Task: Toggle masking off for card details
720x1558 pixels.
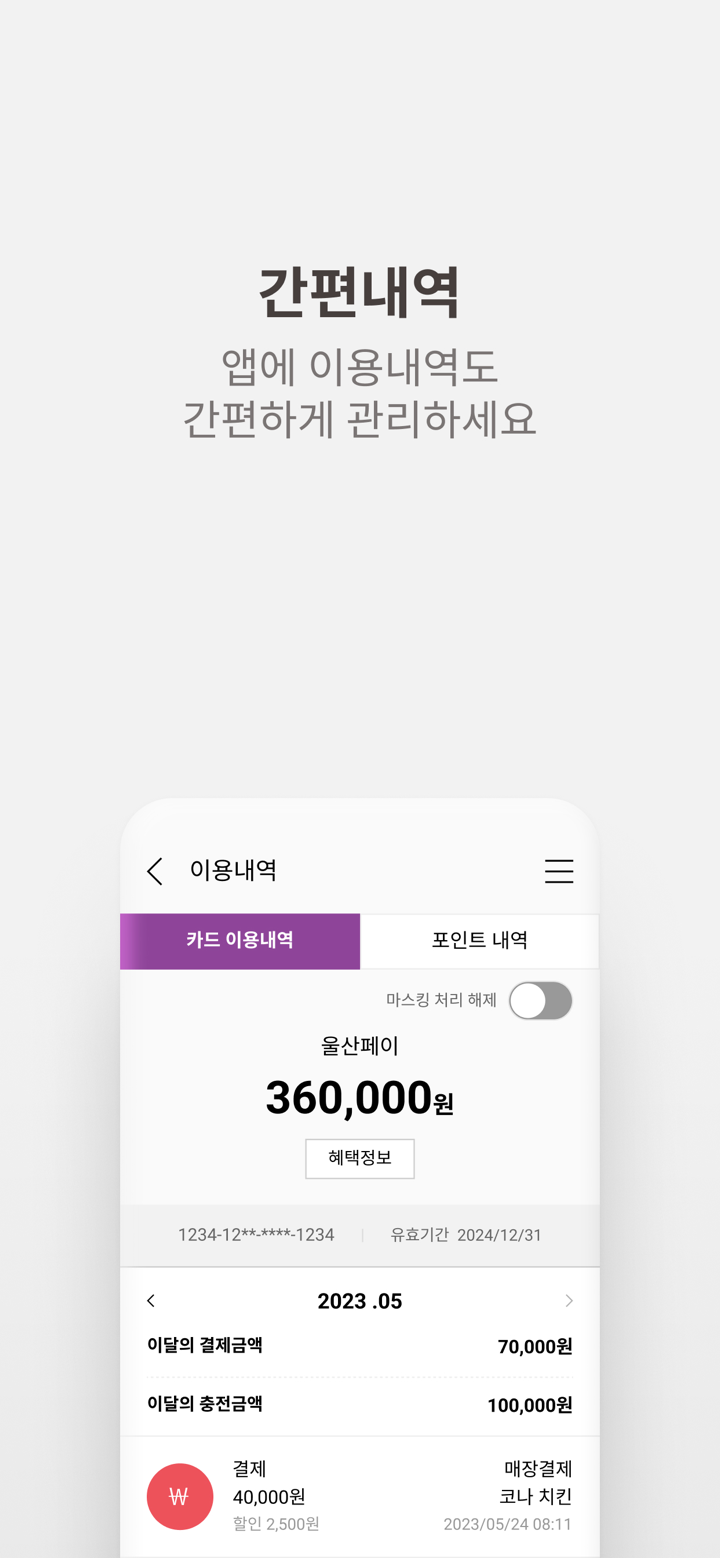Action: (541, 1000)
